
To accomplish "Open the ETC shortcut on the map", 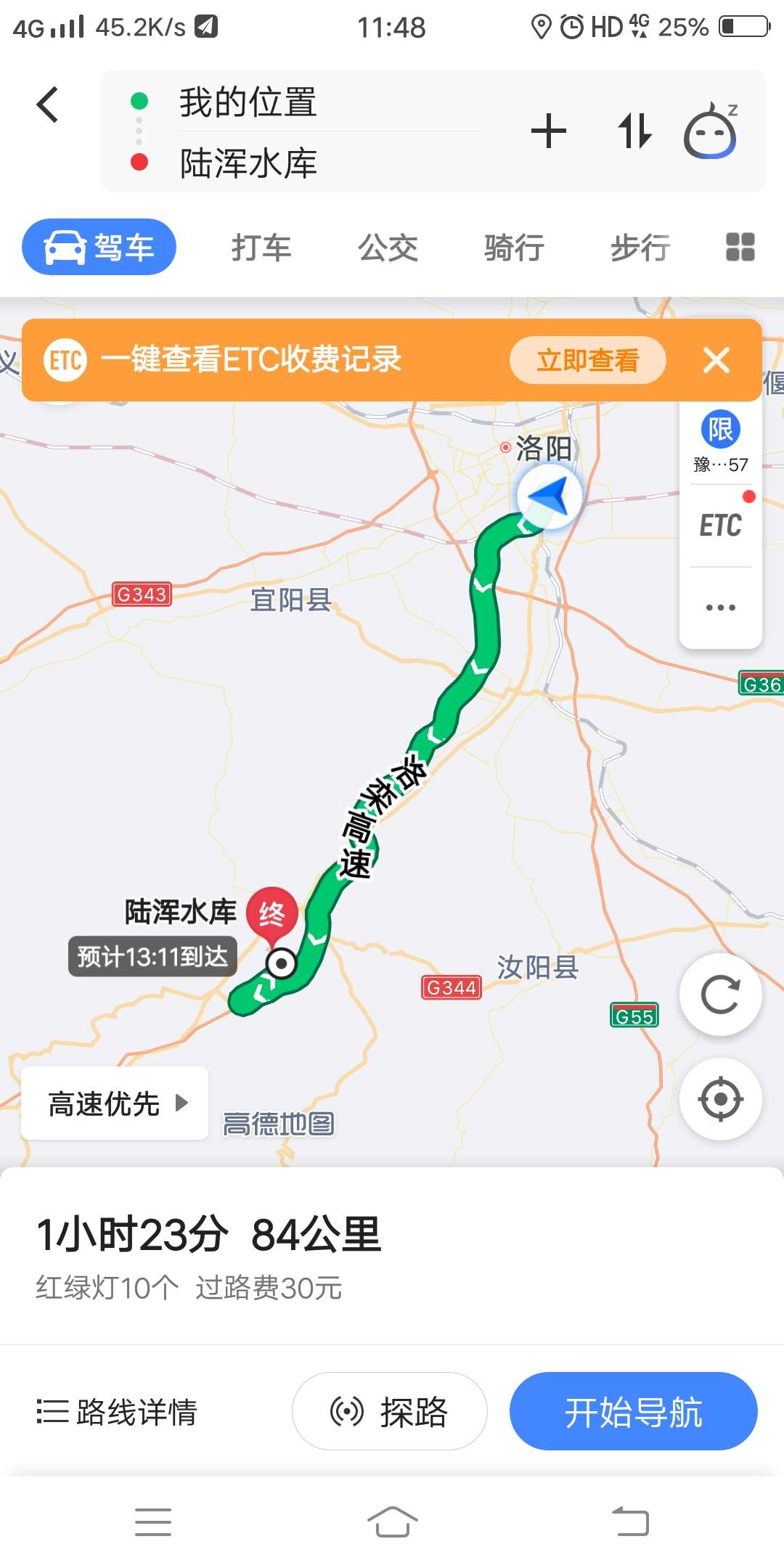I will pyautogui.click(x=720, y=525).
